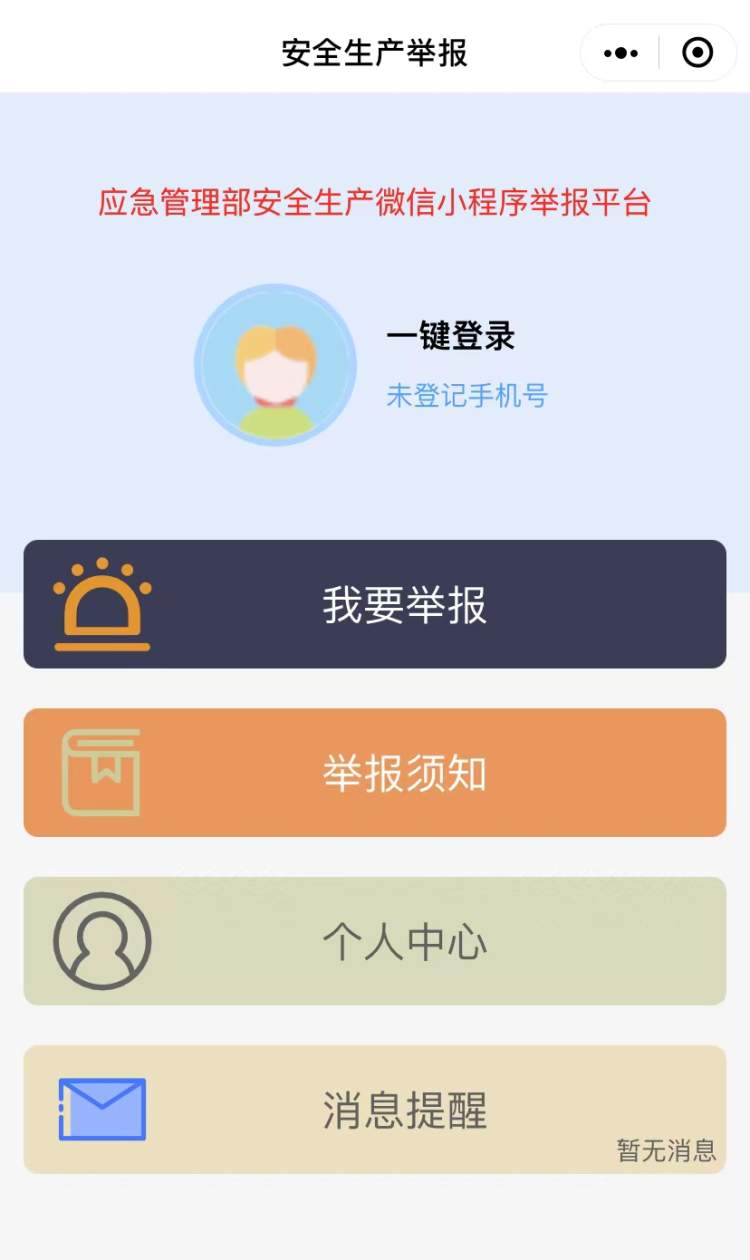Tap 未登记手机号 to register phone number

(467, 396)
